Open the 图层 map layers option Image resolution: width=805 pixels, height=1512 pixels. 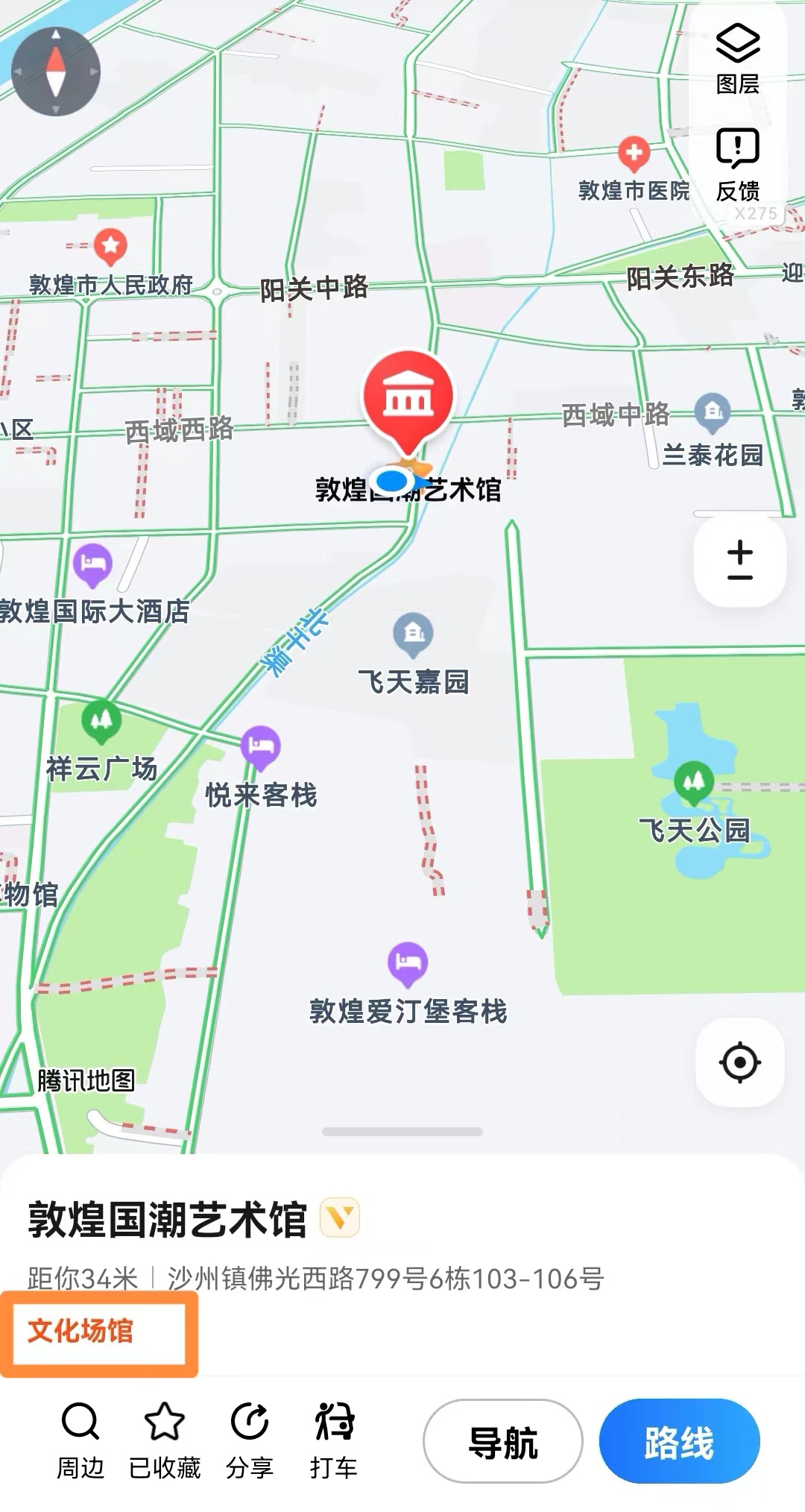point(737,60)
